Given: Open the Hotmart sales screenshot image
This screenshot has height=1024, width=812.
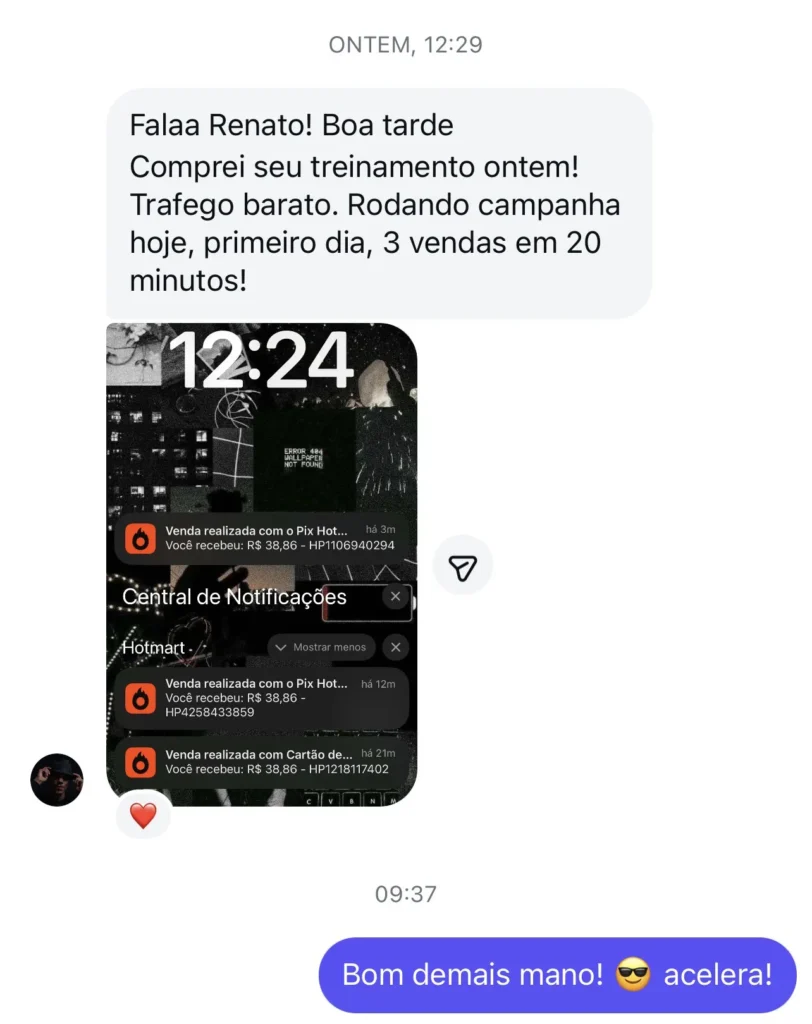Looking at the screenshot, I should [261, 564].
